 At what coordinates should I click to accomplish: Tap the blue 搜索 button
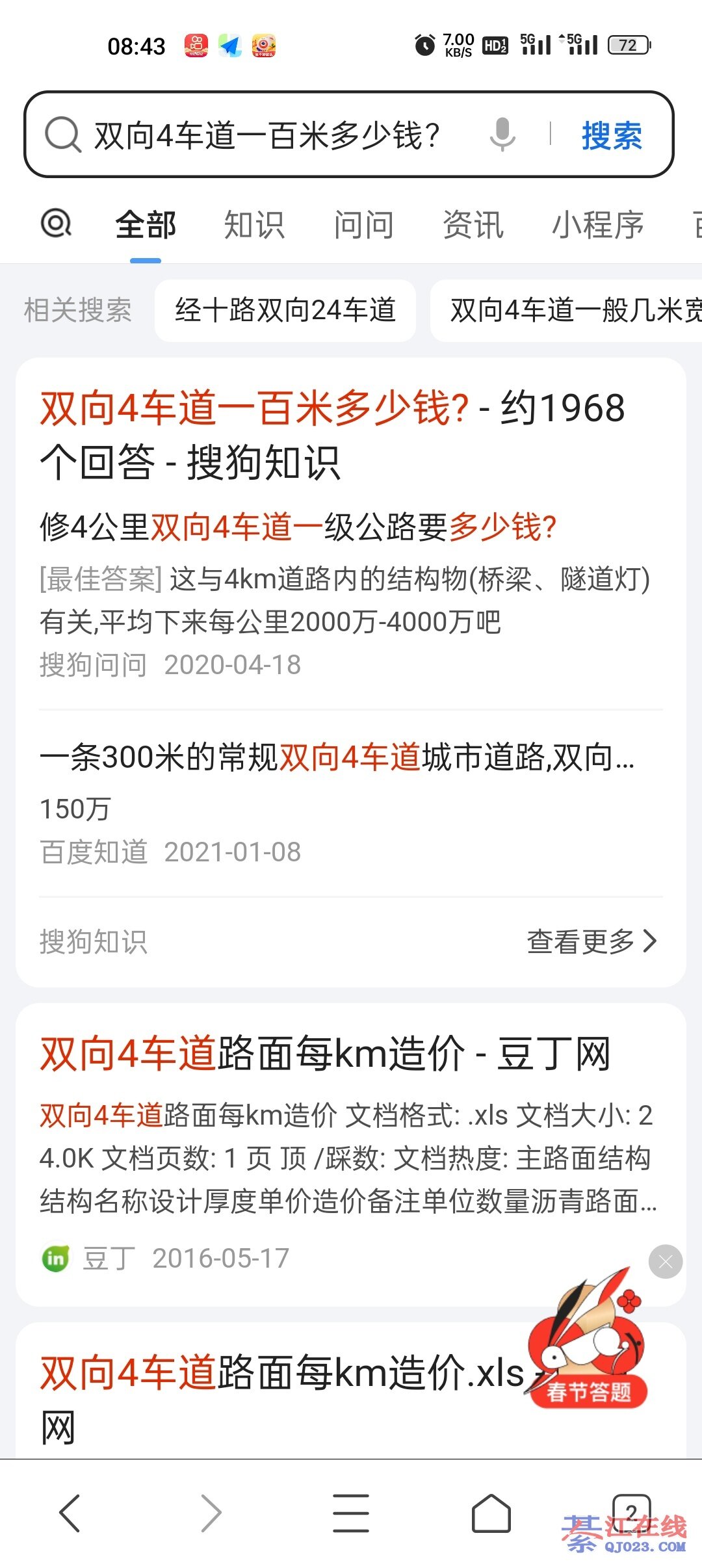pyautogui.click(x=612, y=135)
